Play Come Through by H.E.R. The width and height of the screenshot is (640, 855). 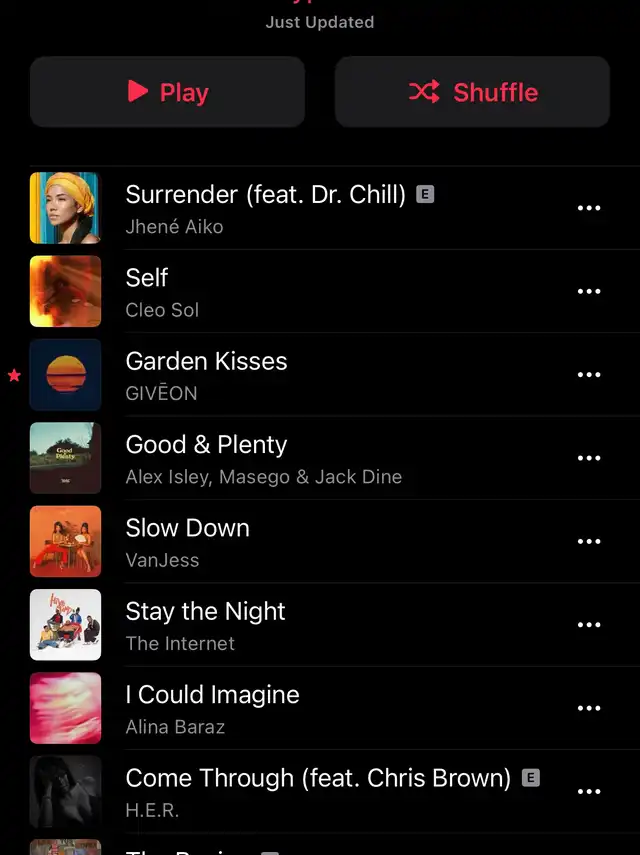point(318,792)
